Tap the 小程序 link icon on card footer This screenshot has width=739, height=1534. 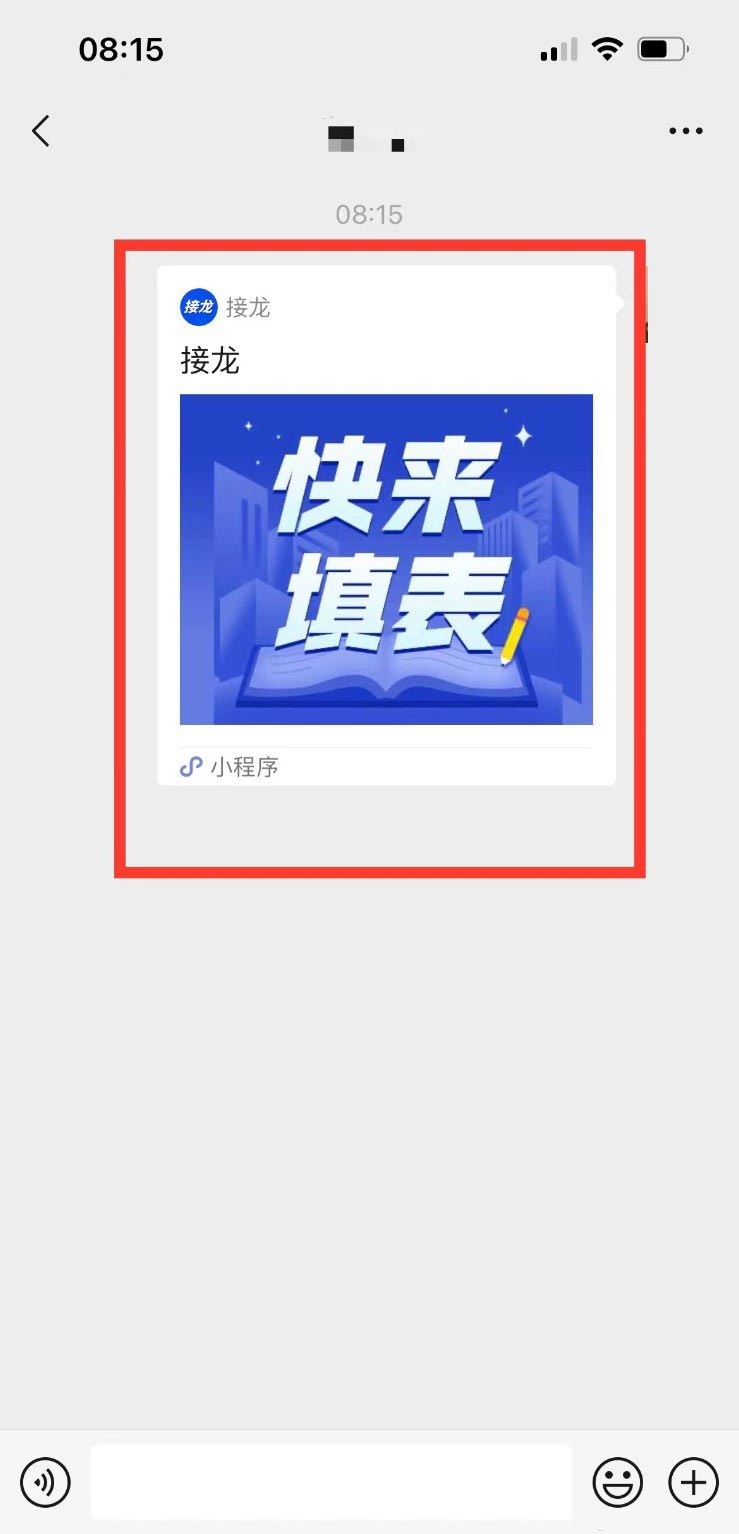190,766
